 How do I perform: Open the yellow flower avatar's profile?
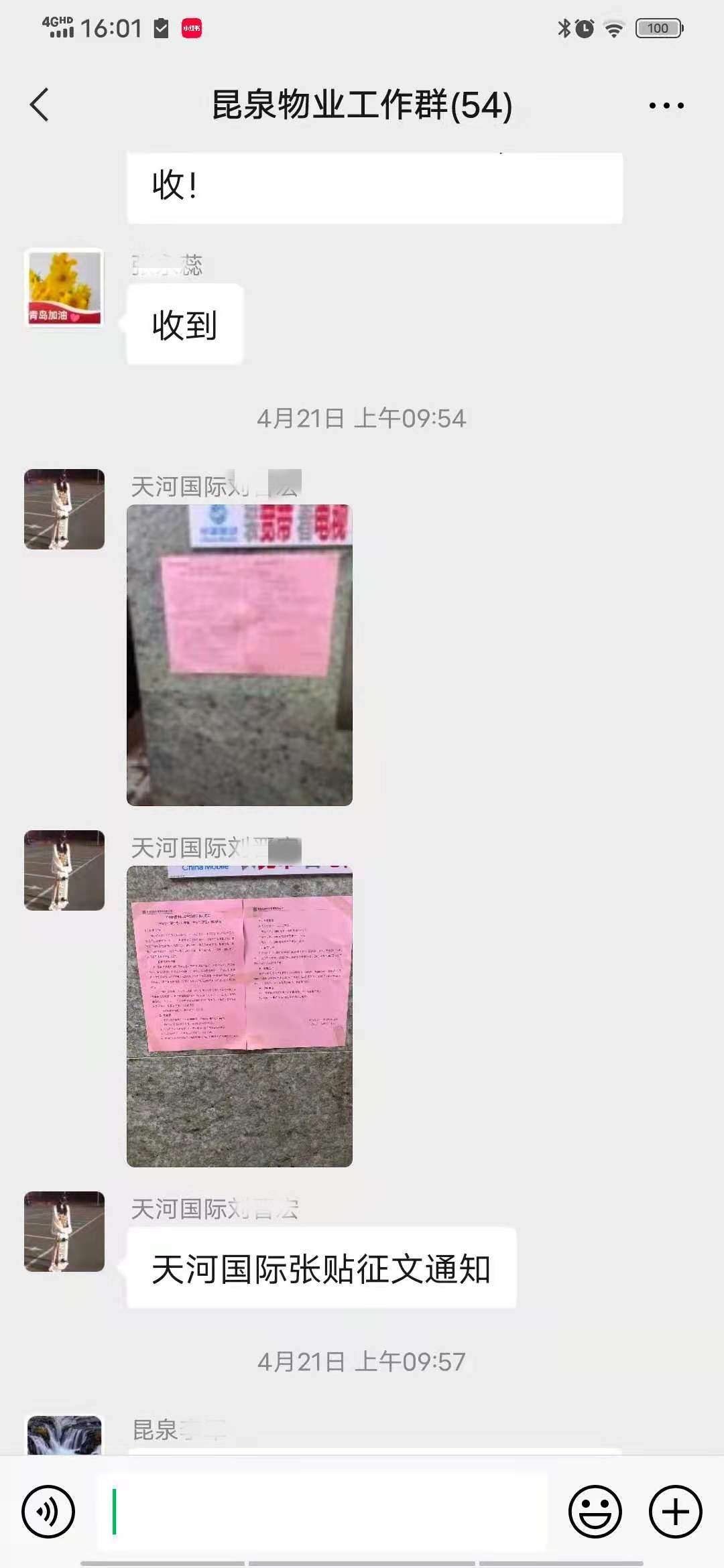click(x=64, y=288)
